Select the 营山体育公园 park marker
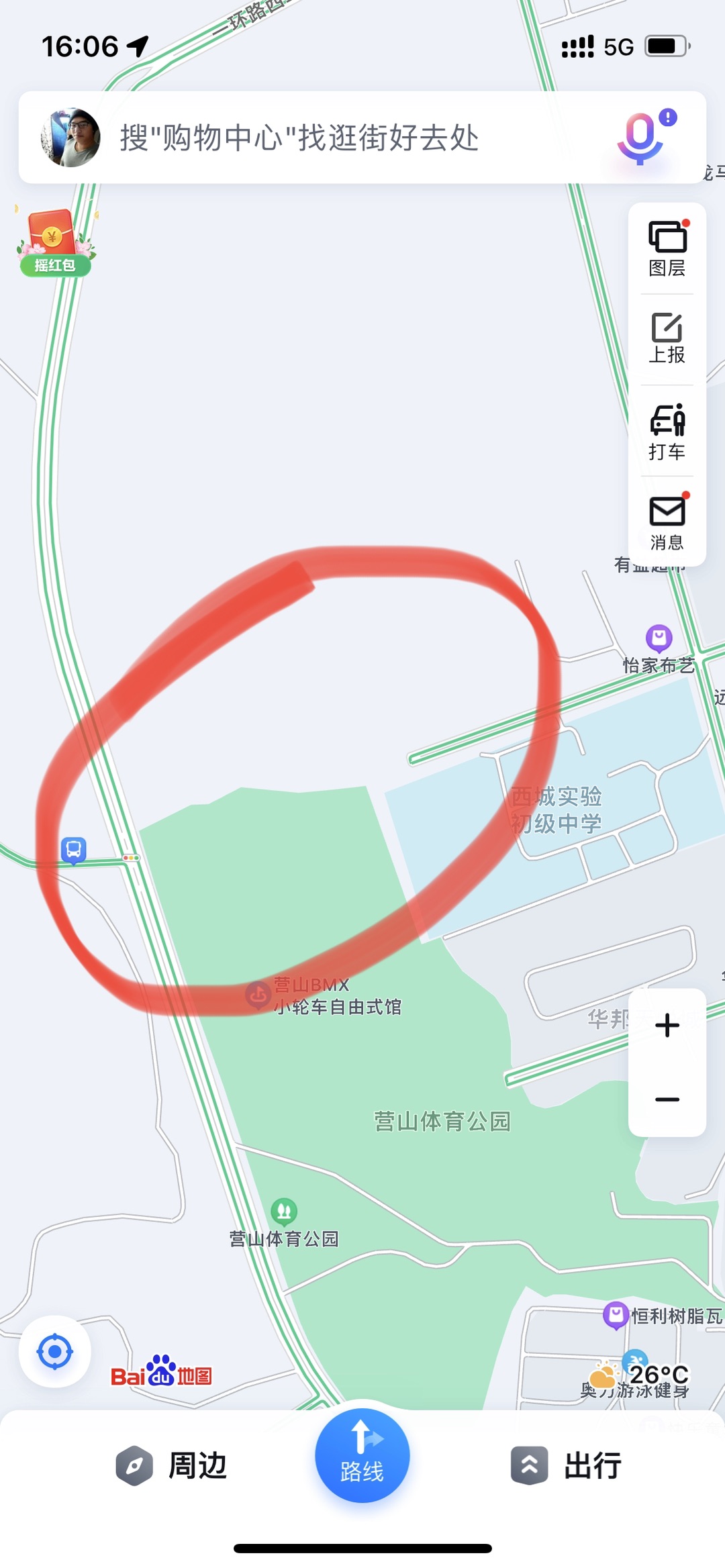 click(284, 1211)
